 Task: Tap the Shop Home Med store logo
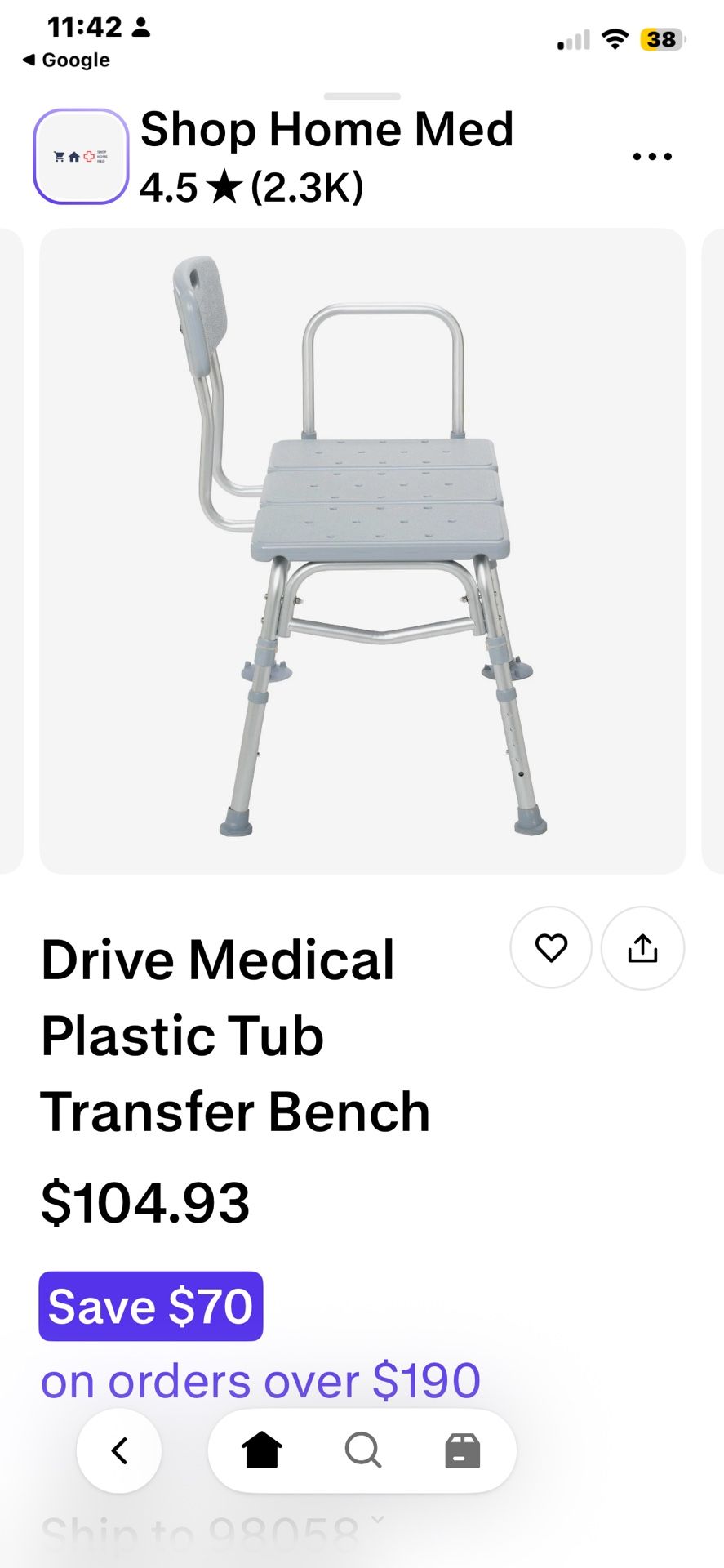tap(80, 155)
